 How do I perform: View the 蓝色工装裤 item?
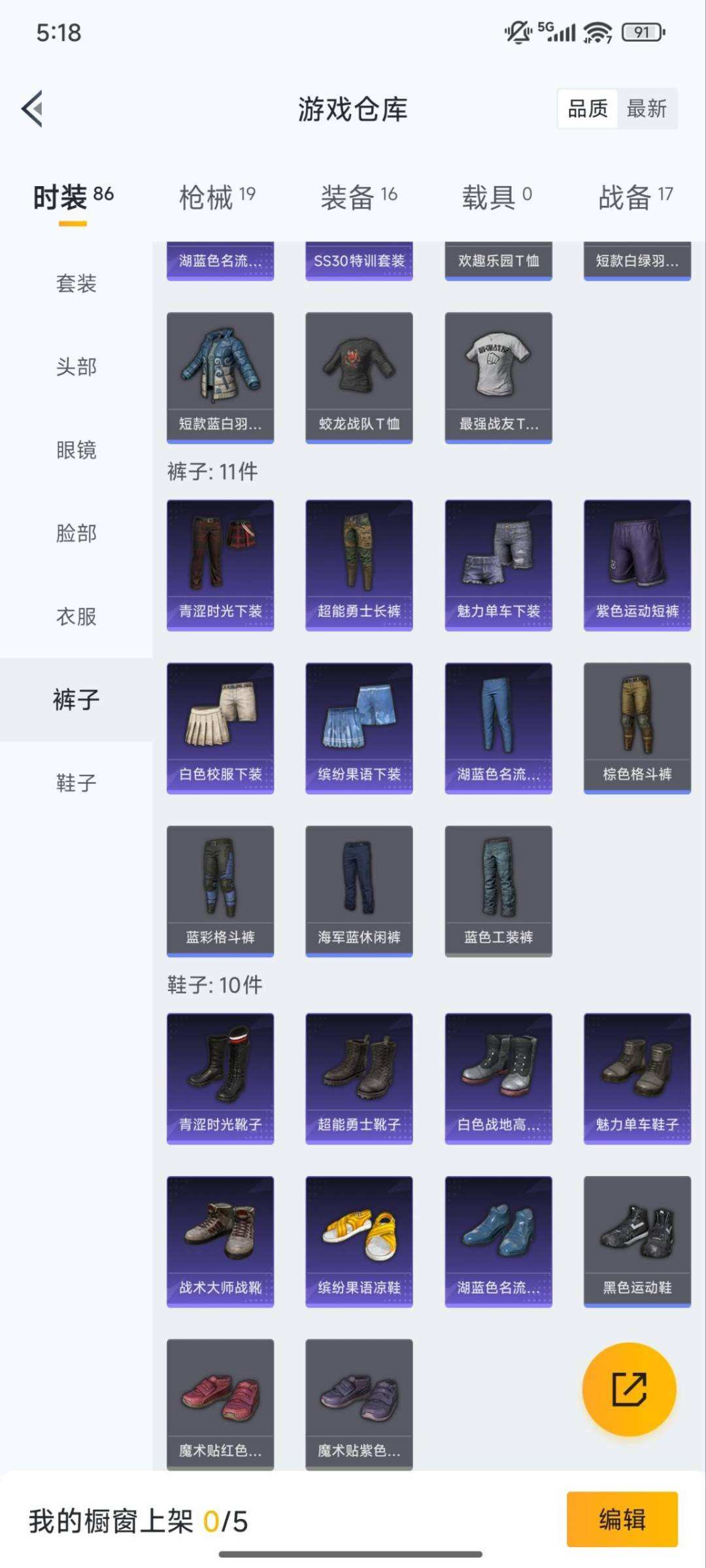[498, 891]
